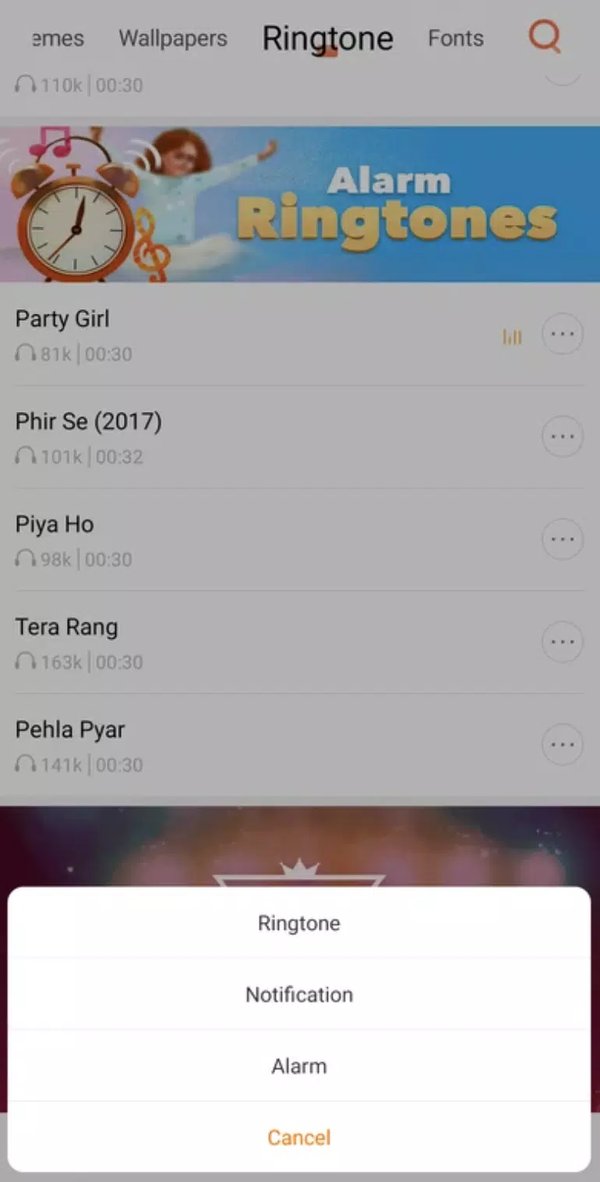Screen dimensions: 600x1182
Task: Open more options for Party Girl
Action: click(562, 335)
